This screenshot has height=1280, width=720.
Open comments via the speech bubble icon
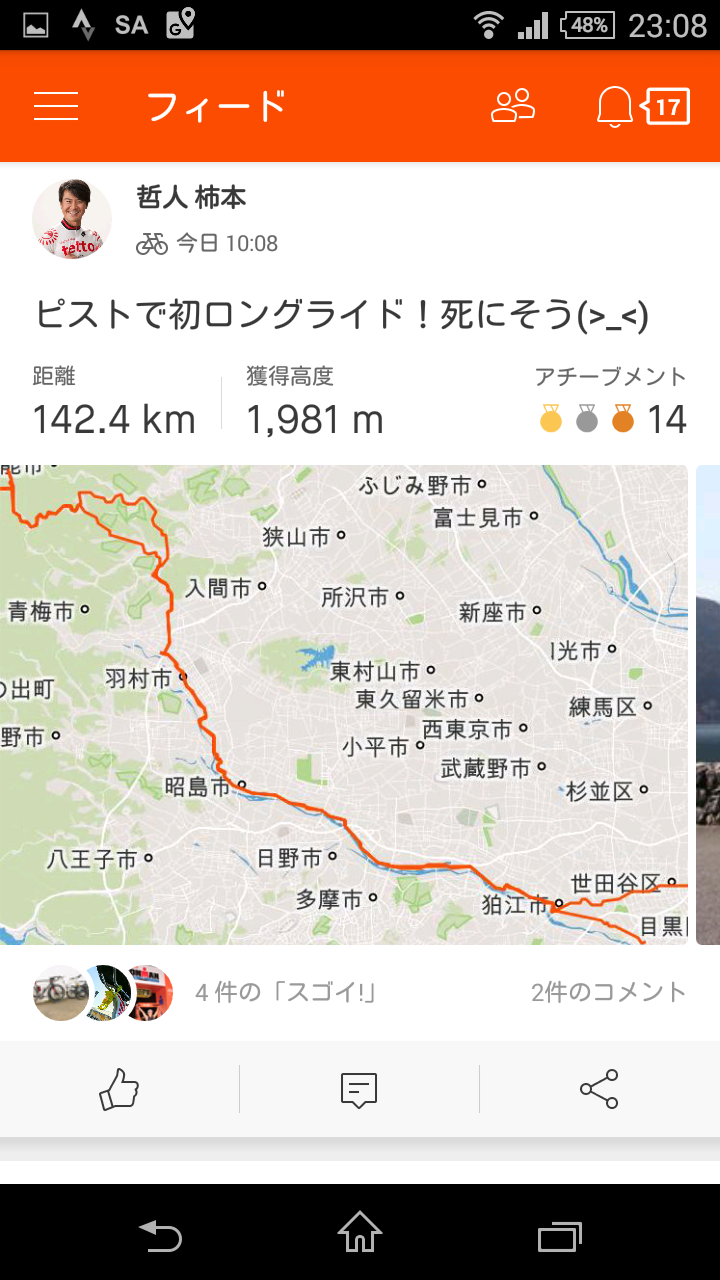pos(359,1089)
